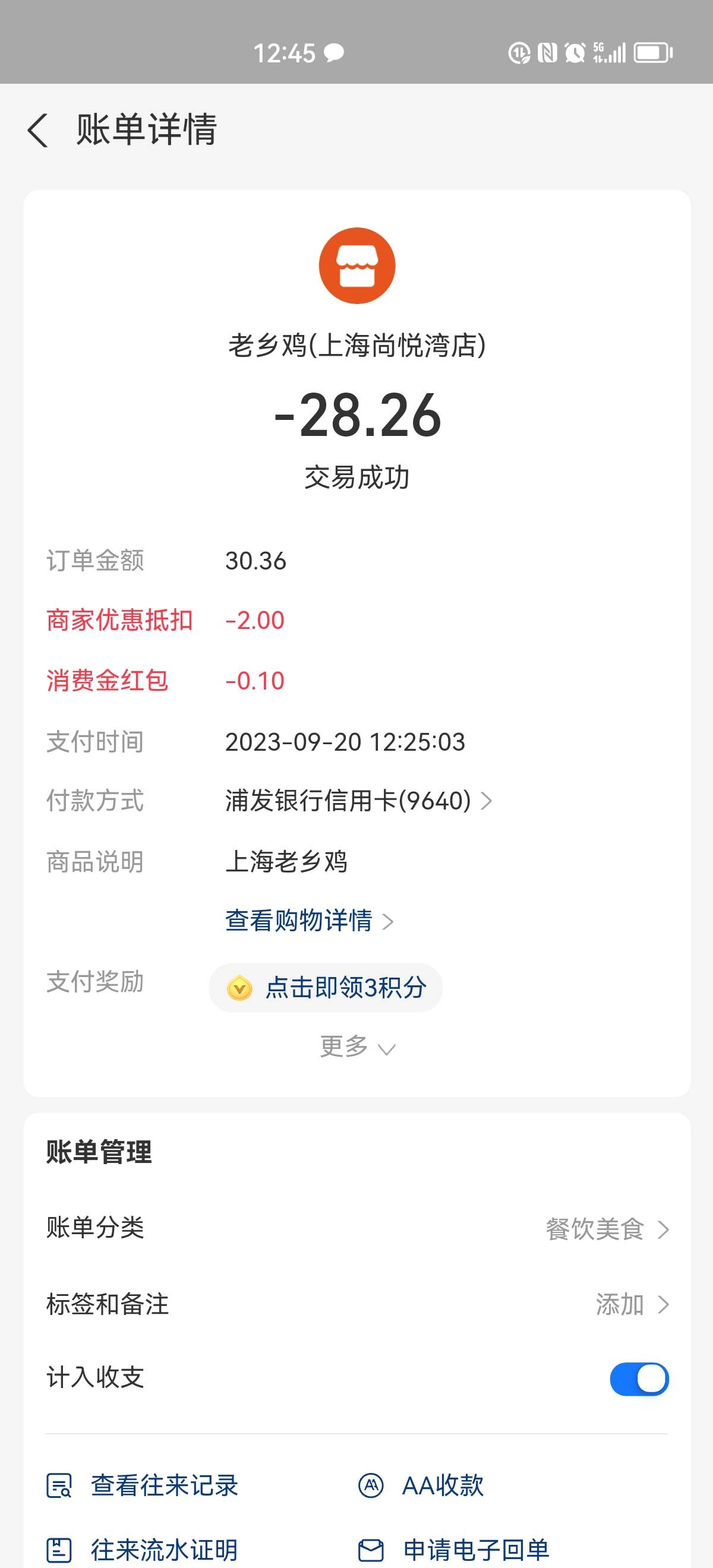Expand 更多 details
Image resolution: width=713 pixels, height=1568 pixels.
[x=358, y=1048]
